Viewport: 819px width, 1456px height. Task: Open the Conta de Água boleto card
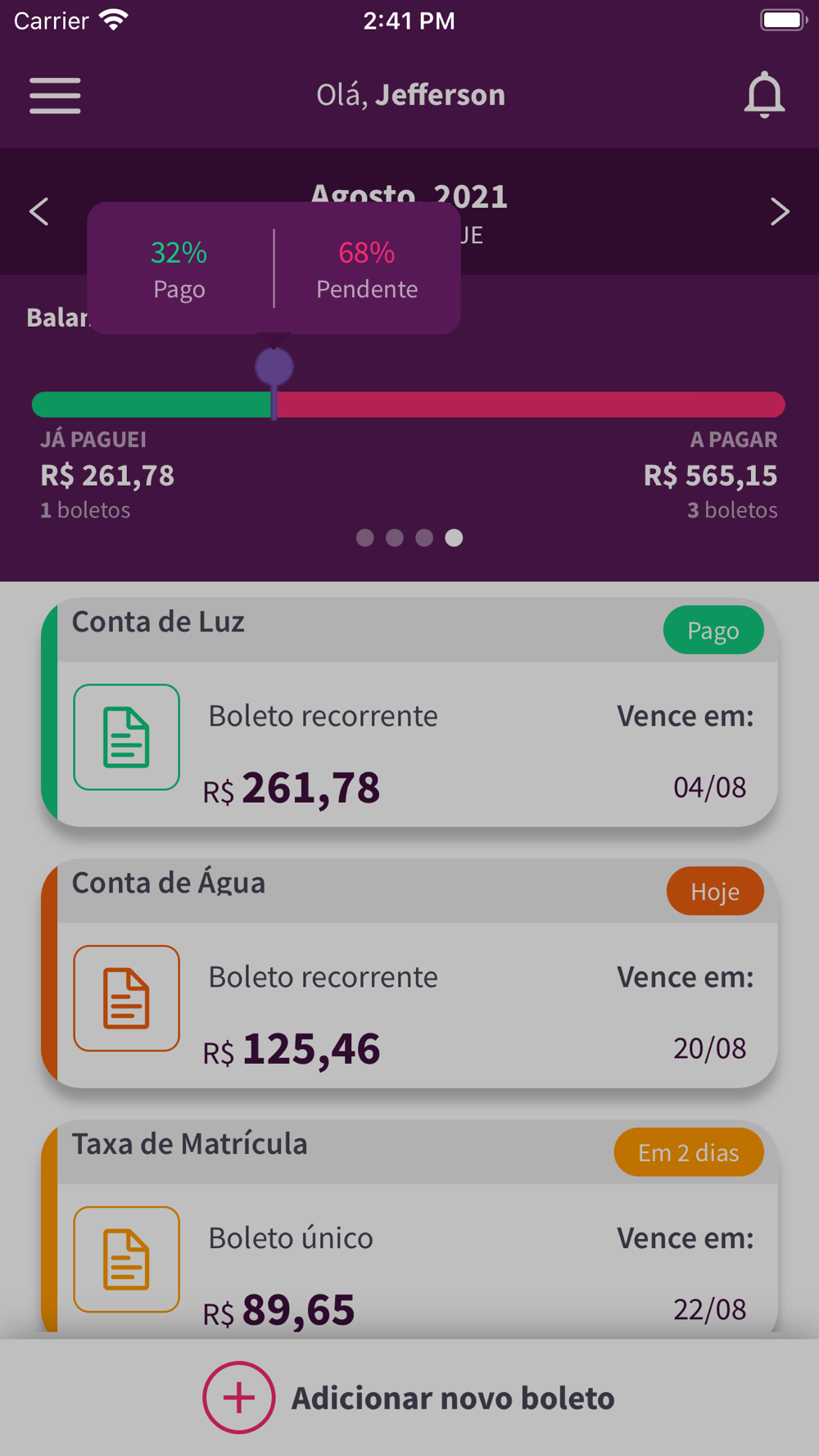pyautogui.click(x=409, y=973)
